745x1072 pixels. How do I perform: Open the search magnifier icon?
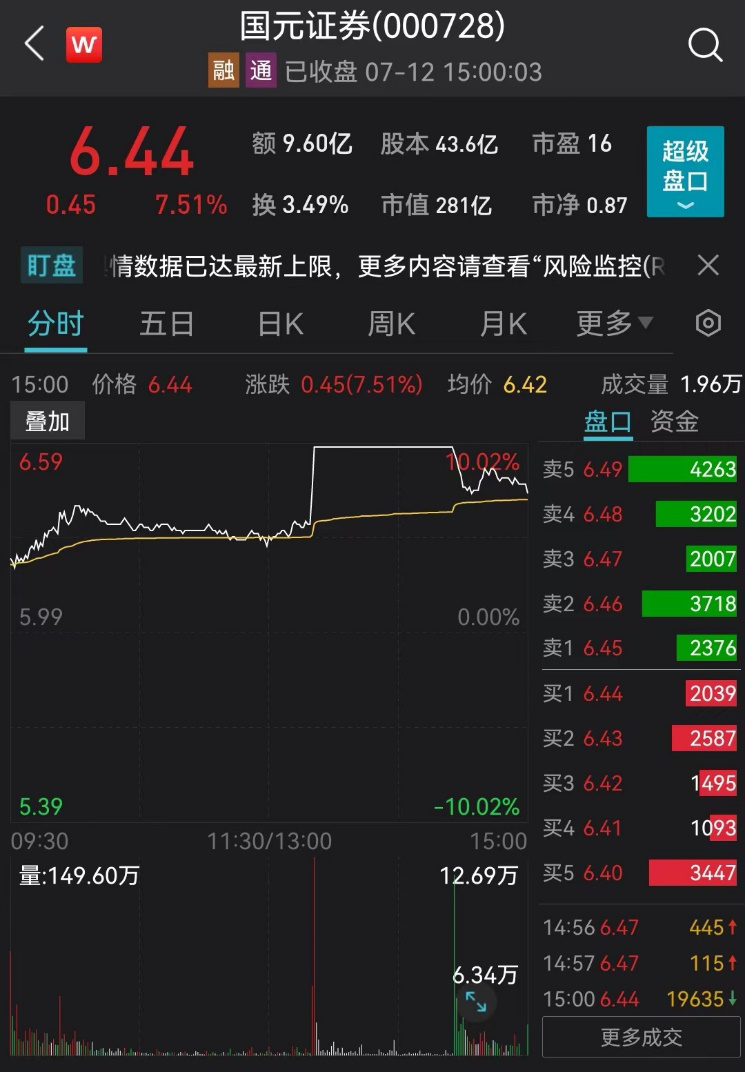tap(705, 45)
